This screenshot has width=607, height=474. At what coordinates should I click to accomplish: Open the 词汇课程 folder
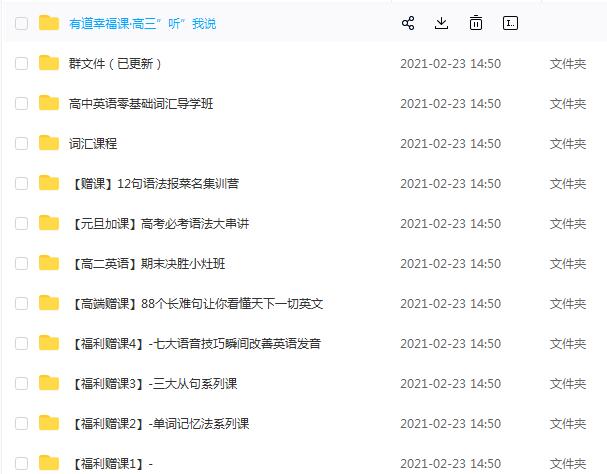coord(93,143)
